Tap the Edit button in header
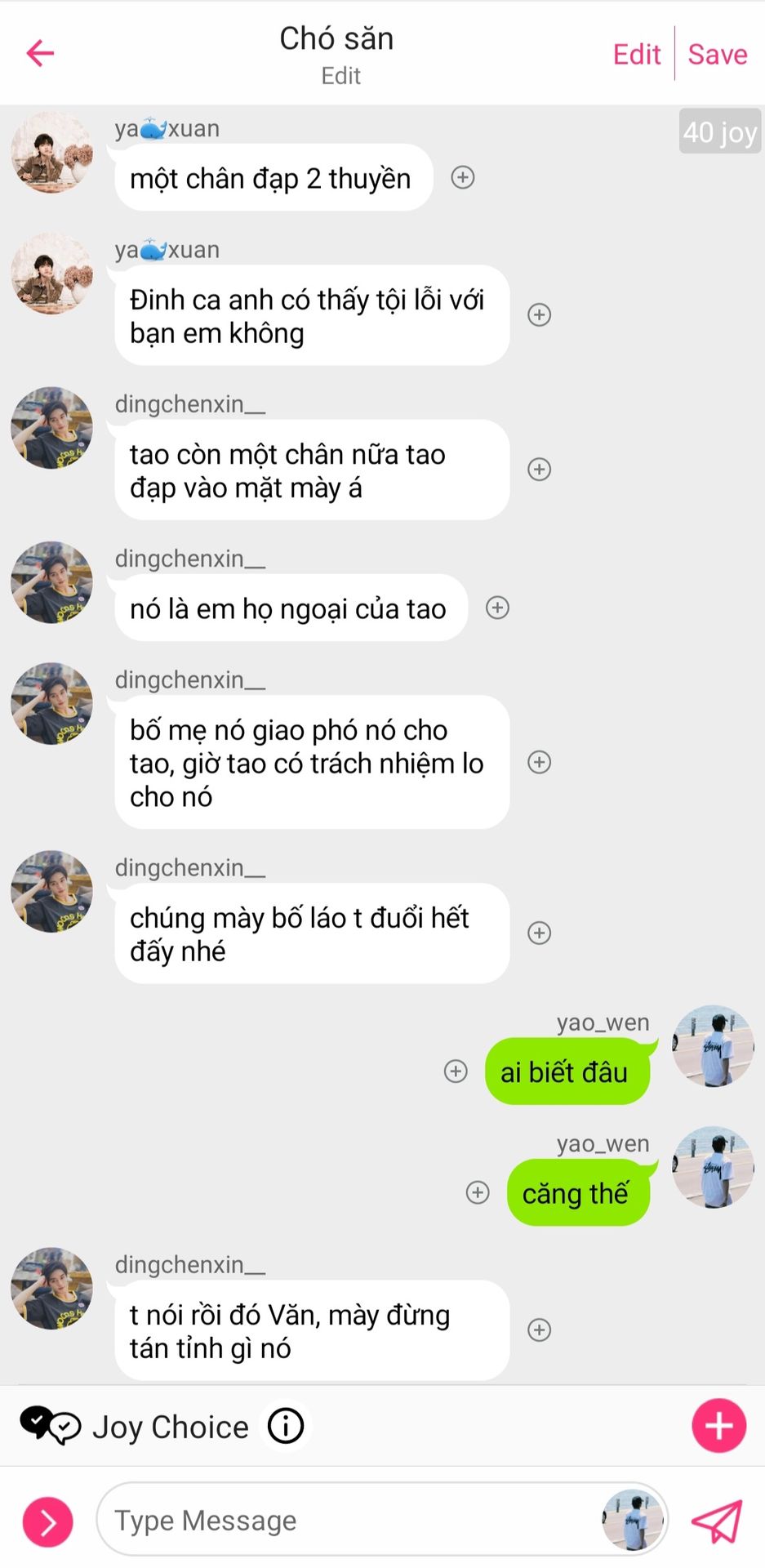Screen dimensions: 765x1568 (636, 54)
